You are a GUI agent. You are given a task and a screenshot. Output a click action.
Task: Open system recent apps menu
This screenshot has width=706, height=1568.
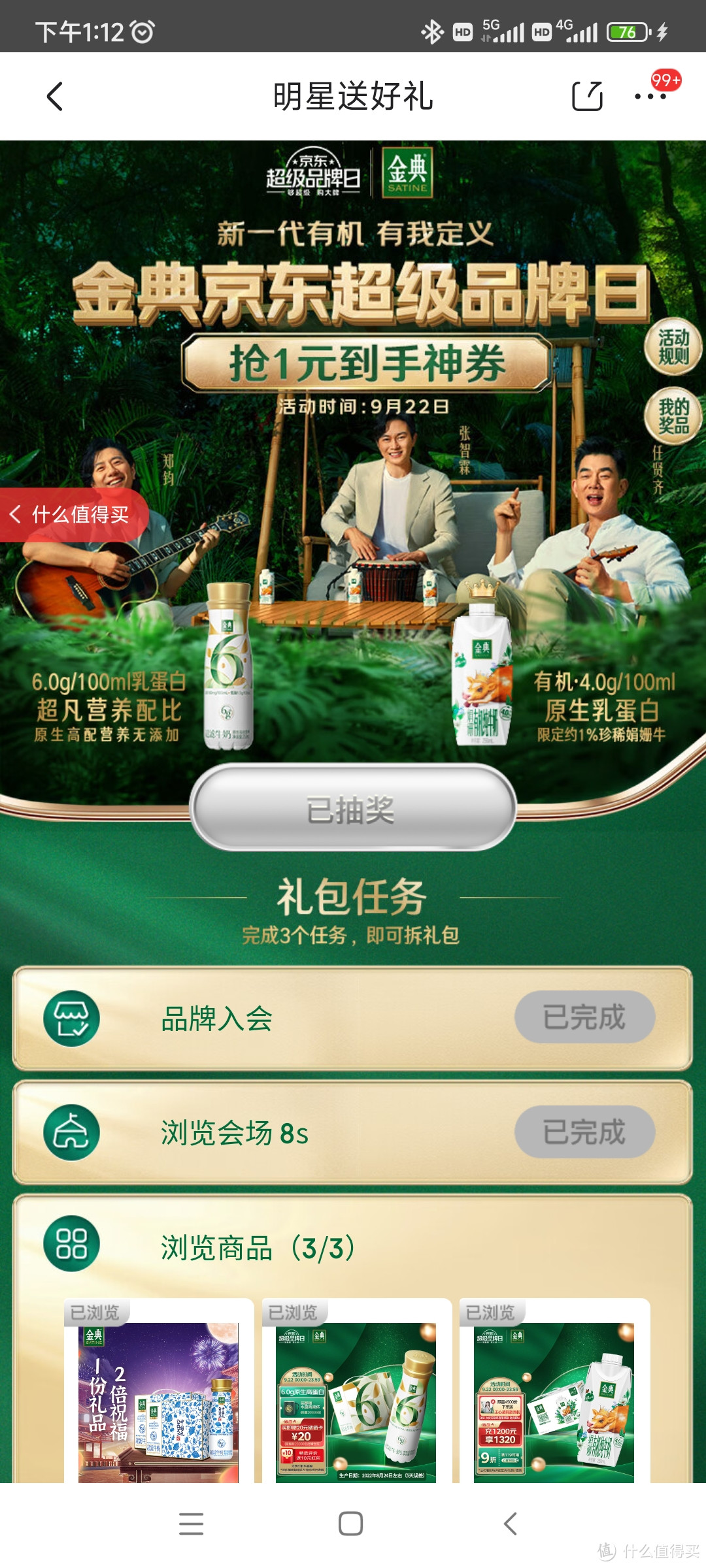(x=191, y=1524)
